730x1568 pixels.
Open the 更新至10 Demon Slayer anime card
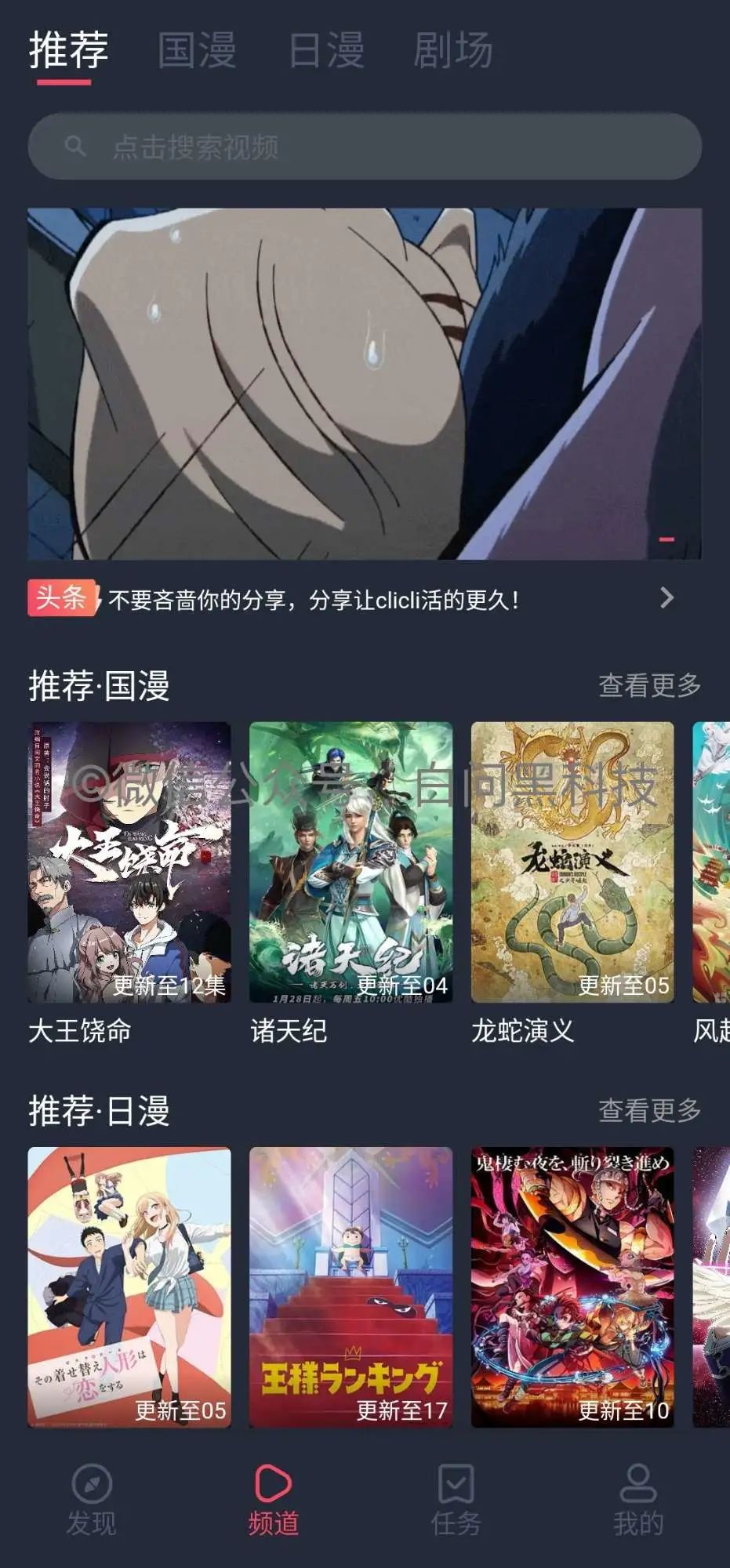[572, 1287]
